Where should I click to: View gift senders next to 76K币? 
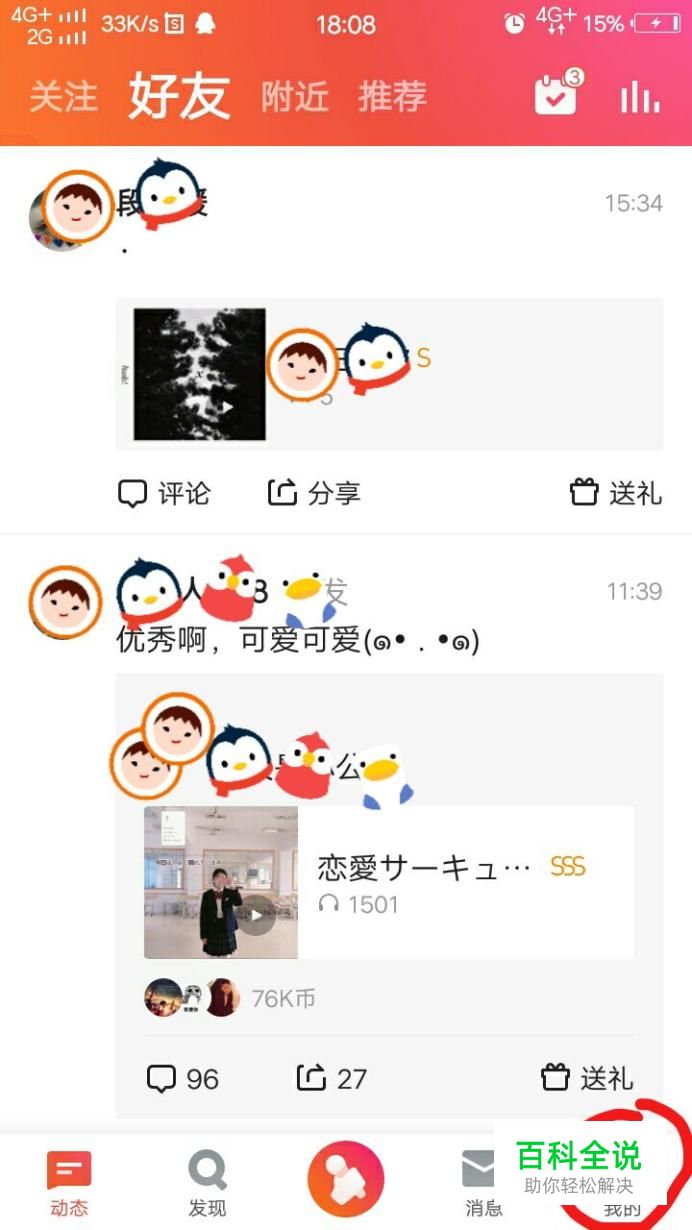[193, 998]
